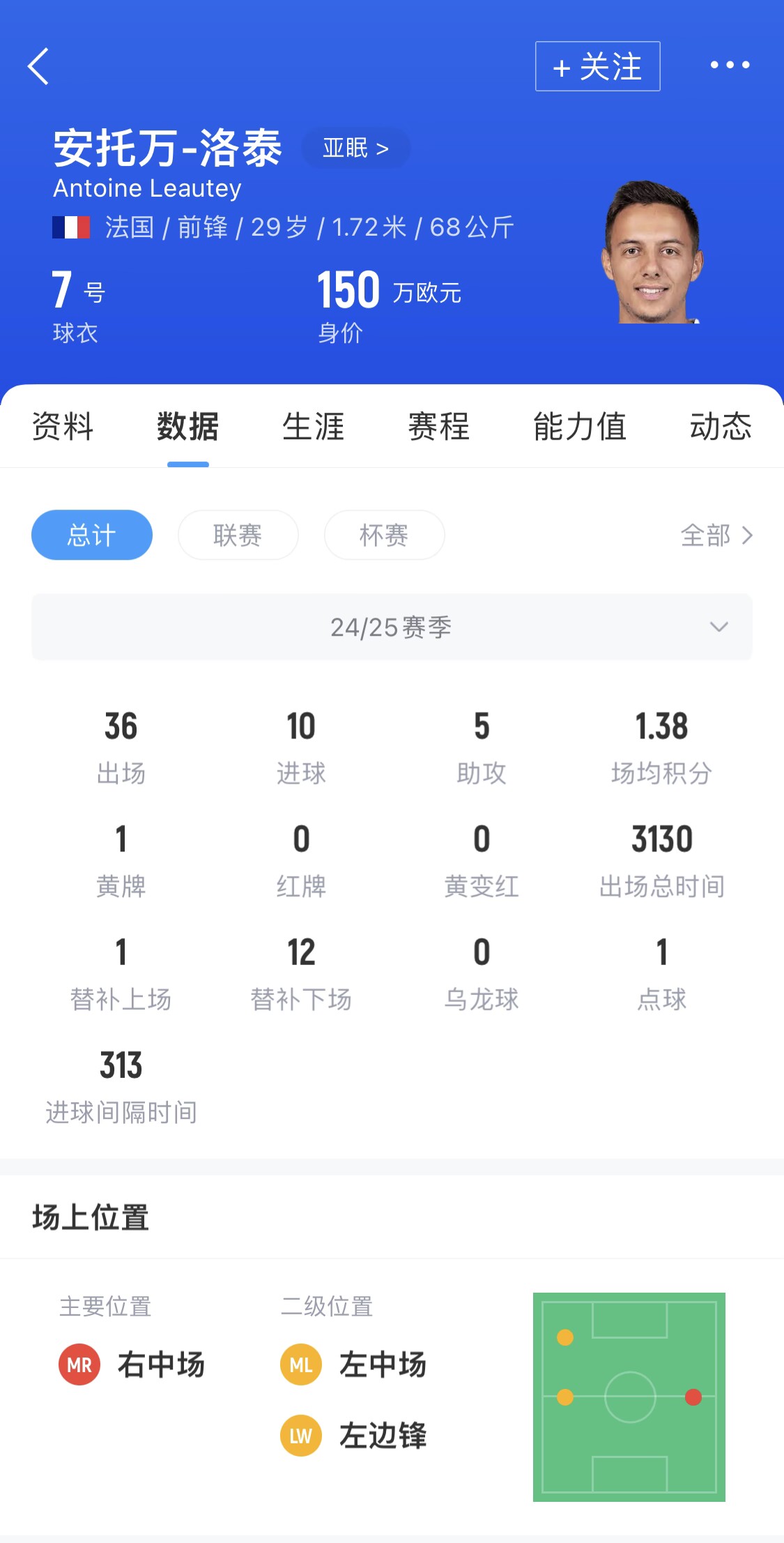Select the 数据 tab

pos(187,426)
